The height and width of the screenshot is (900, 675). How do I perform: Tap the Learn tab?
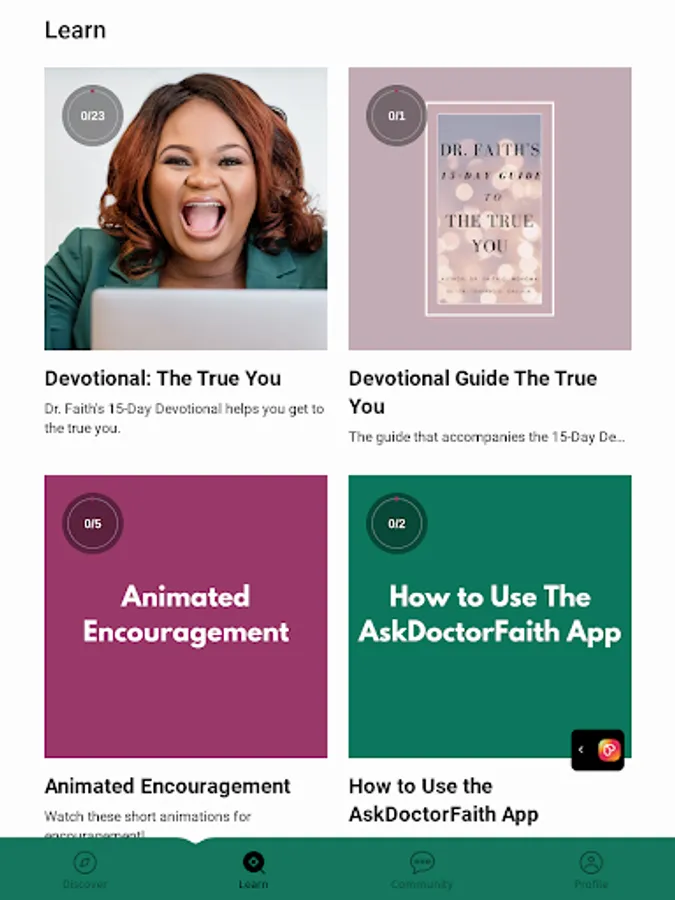coord(253,868)
